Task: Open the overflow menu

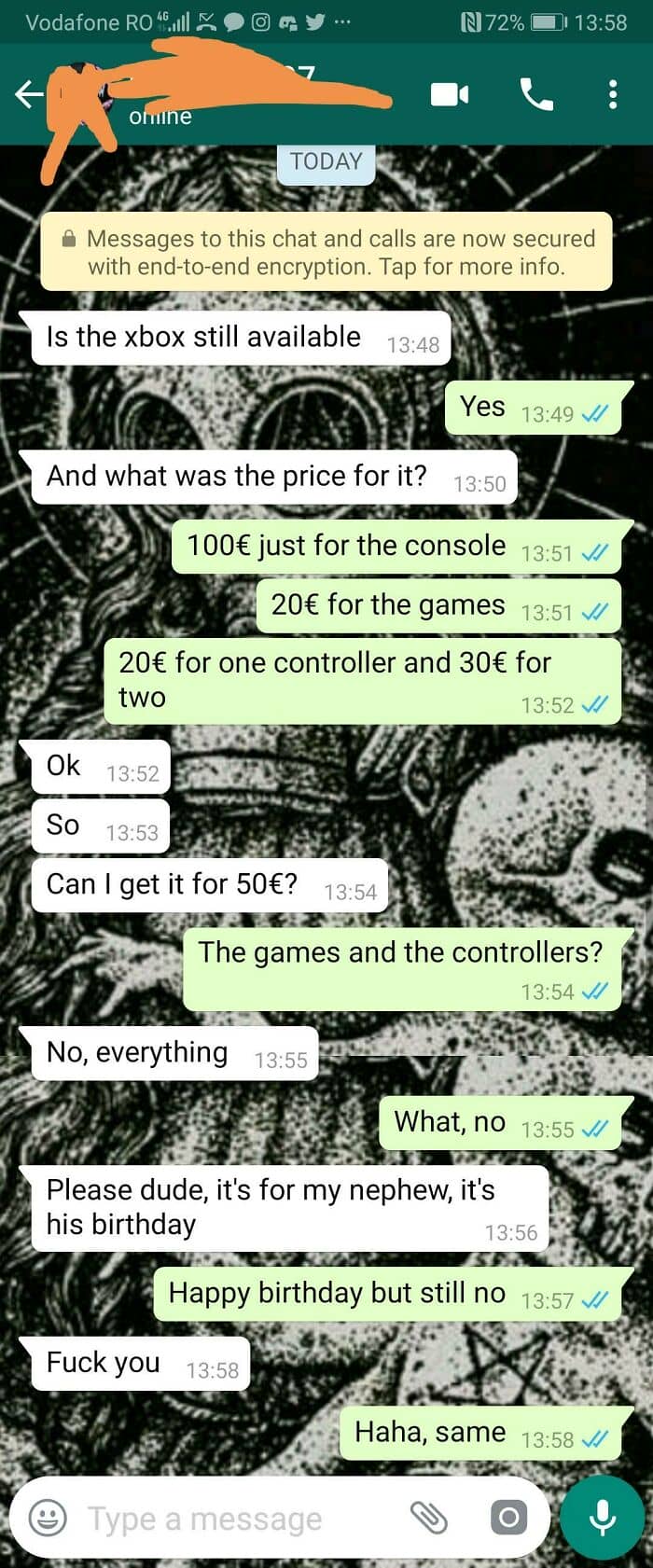Action: tap(613, 94)
